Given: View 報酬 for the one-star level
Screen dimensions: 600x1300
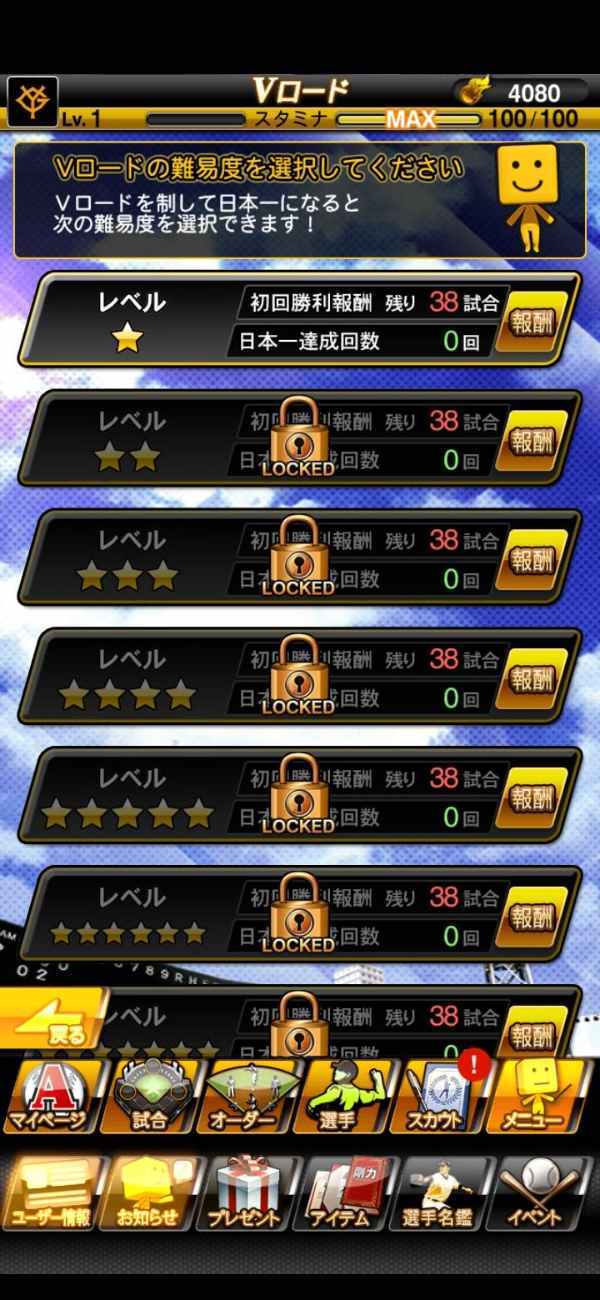Looking at the screenshot, I should pyautogui.click(x=531, y=322).
